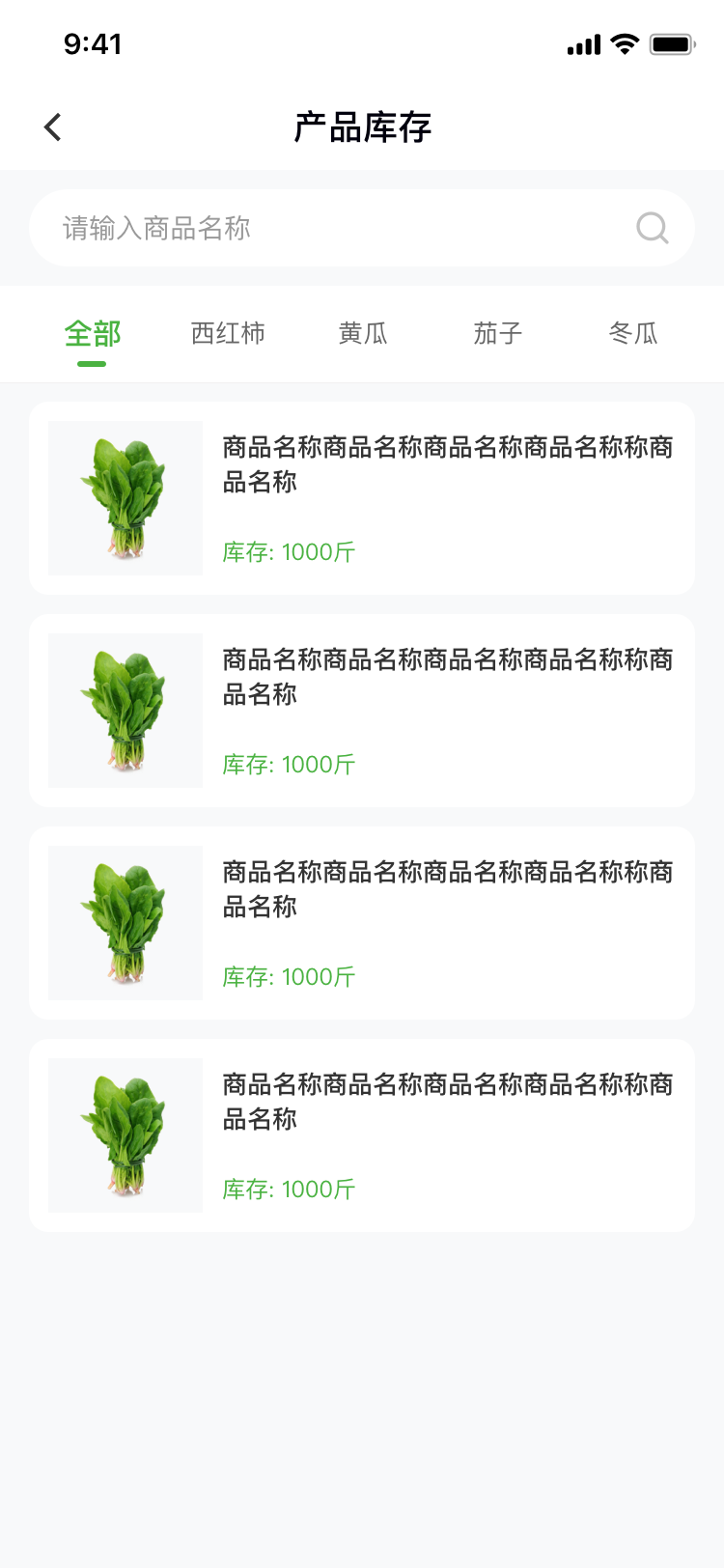This screenshot has width=724, height=1568.
Task: Show the 茄子 category
Action: (x=498, y=334)
